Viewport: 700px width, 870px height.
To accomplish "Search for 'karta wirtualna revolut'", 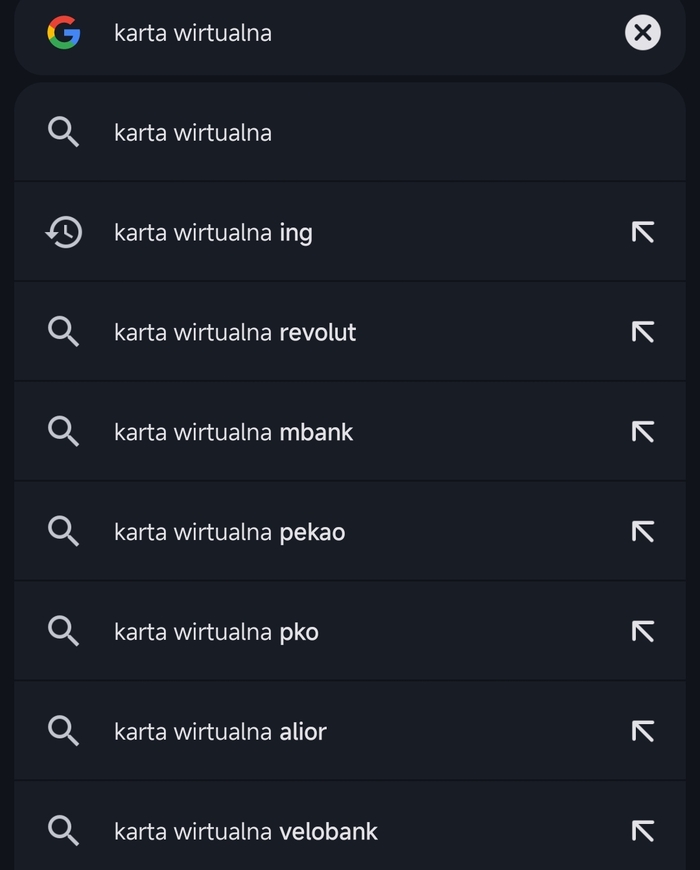I will pyautogui.click(x=235, y=333).
